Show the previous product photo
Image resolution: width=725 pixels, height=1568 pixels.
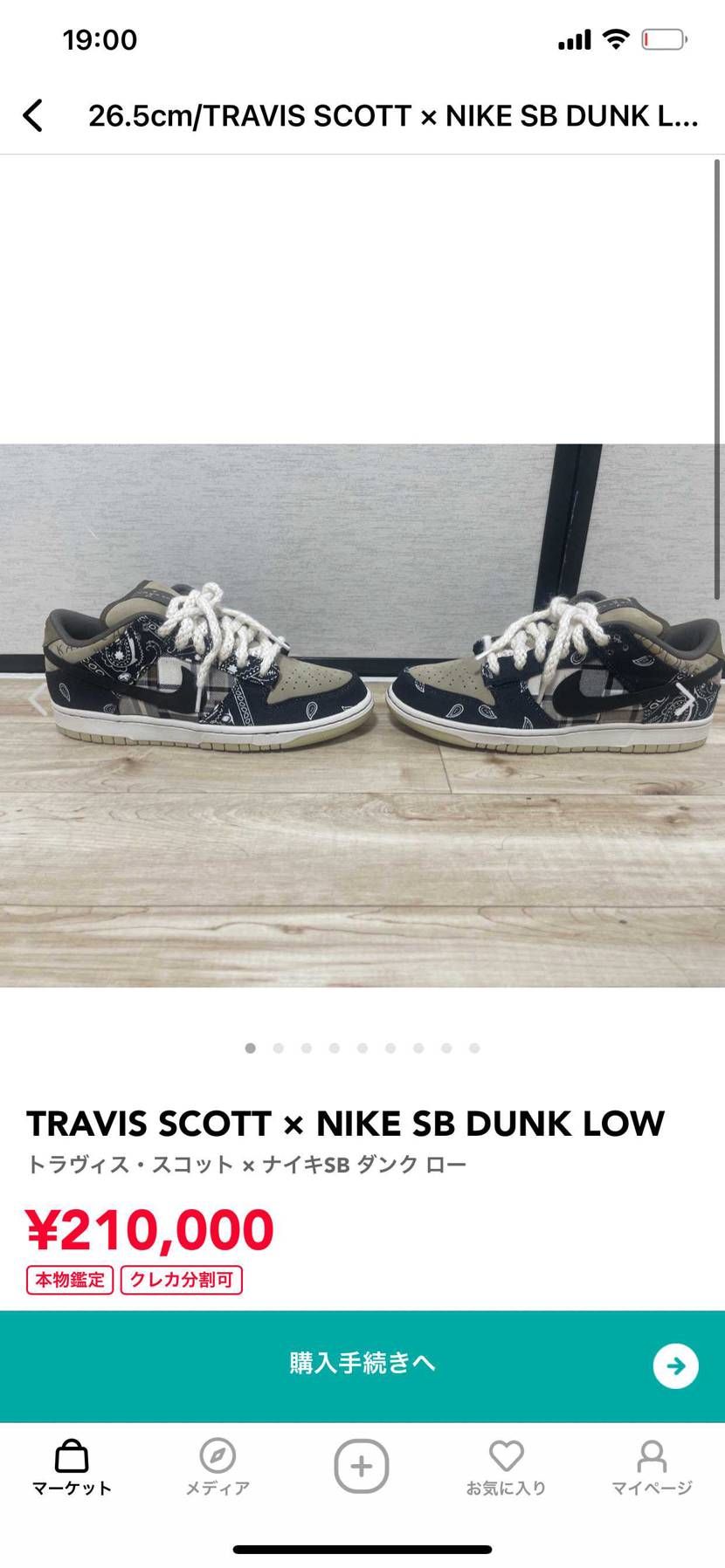(37, 700)
